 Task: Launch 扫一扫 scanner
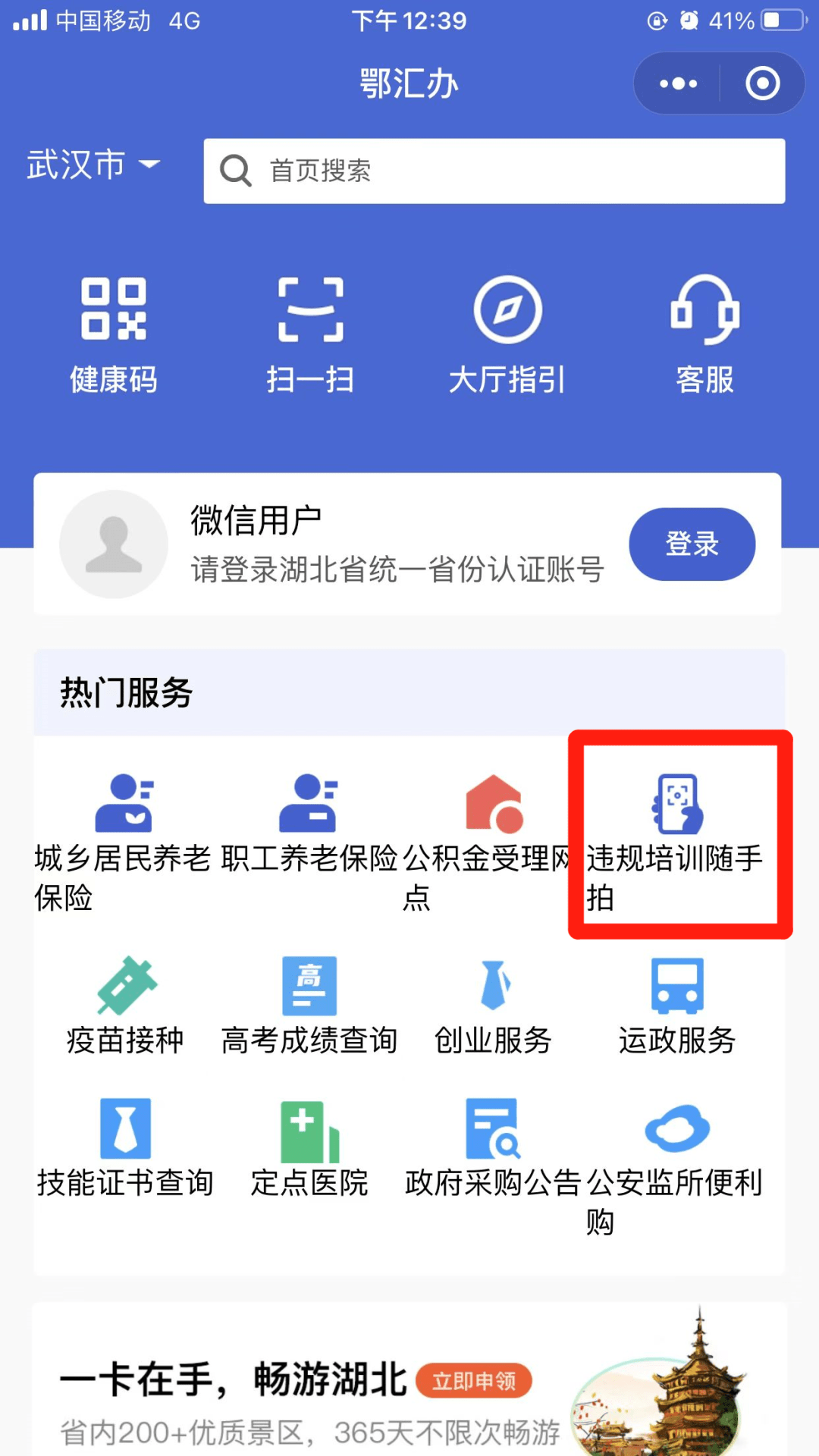coord(310,334)
